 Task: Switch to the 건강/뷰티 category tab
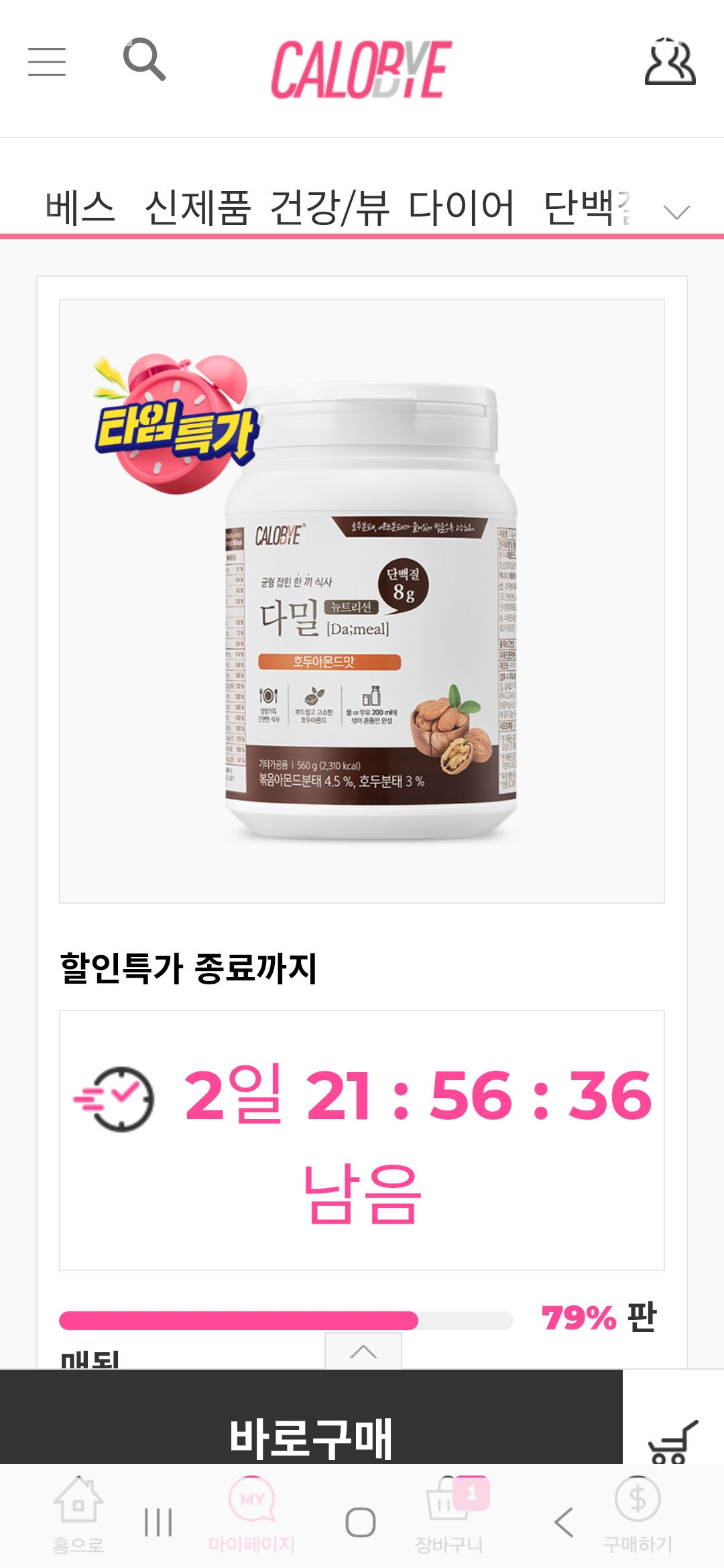coord(329,207)
